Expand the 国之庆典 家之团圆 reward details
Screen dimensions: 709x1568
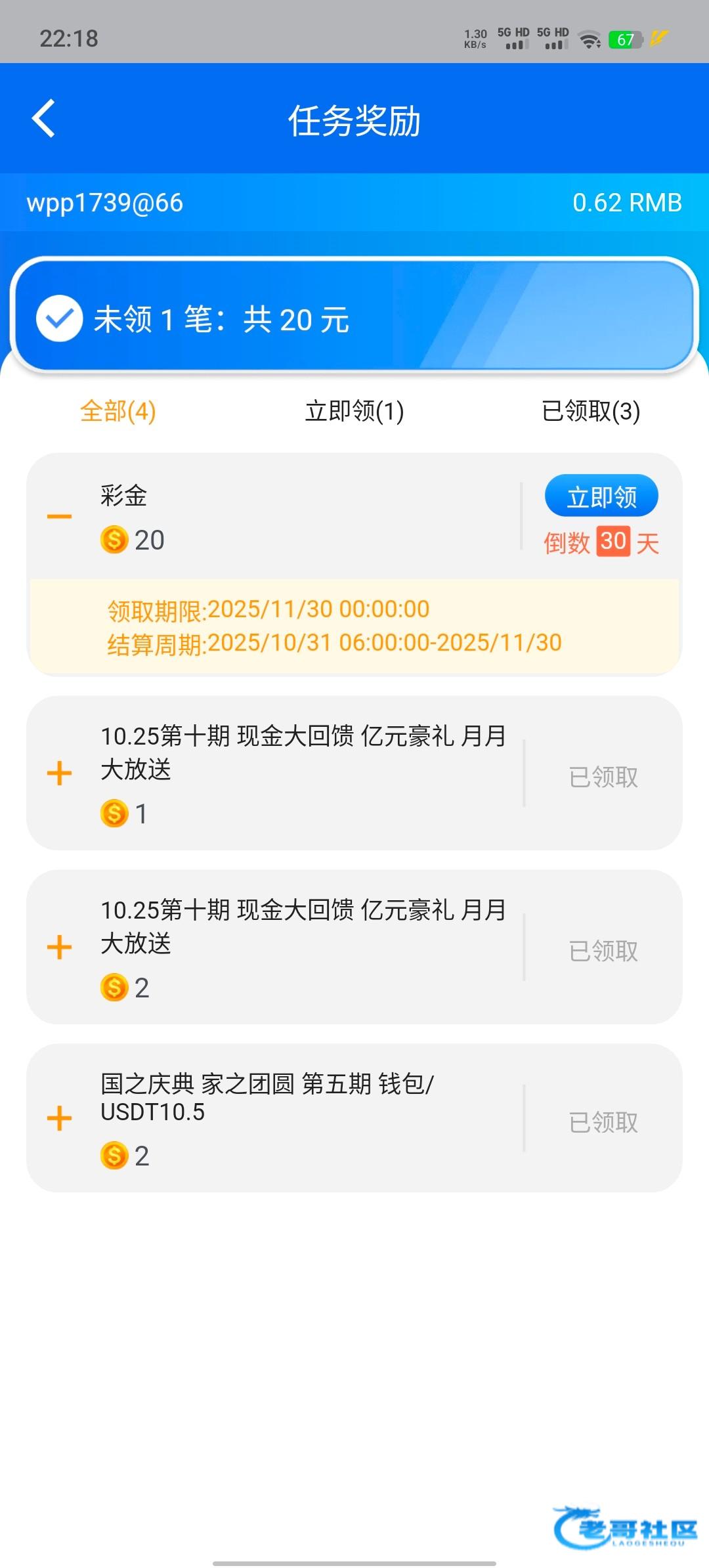[59, 1118]
